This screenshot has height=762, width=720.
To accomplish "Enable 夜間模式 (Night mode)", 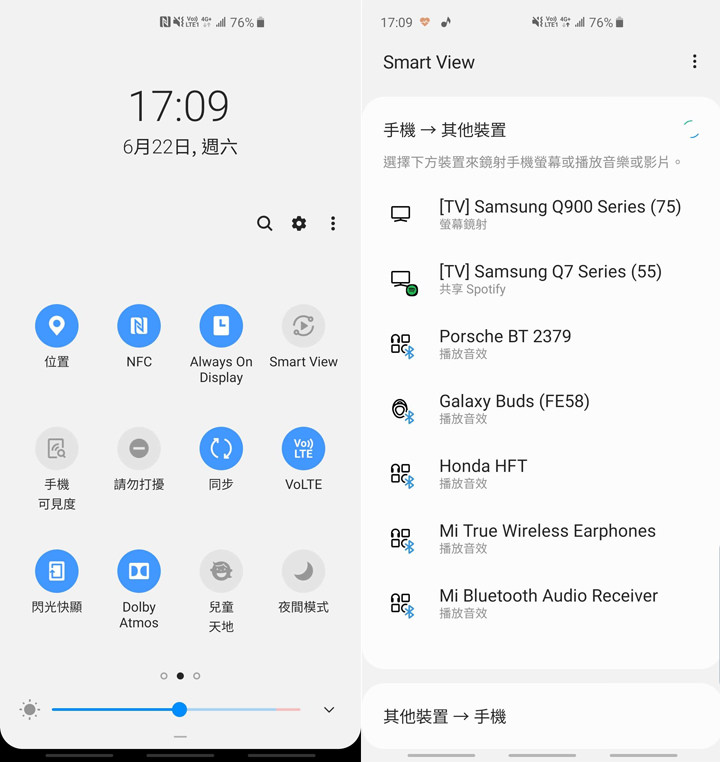I will coord(303,571).
